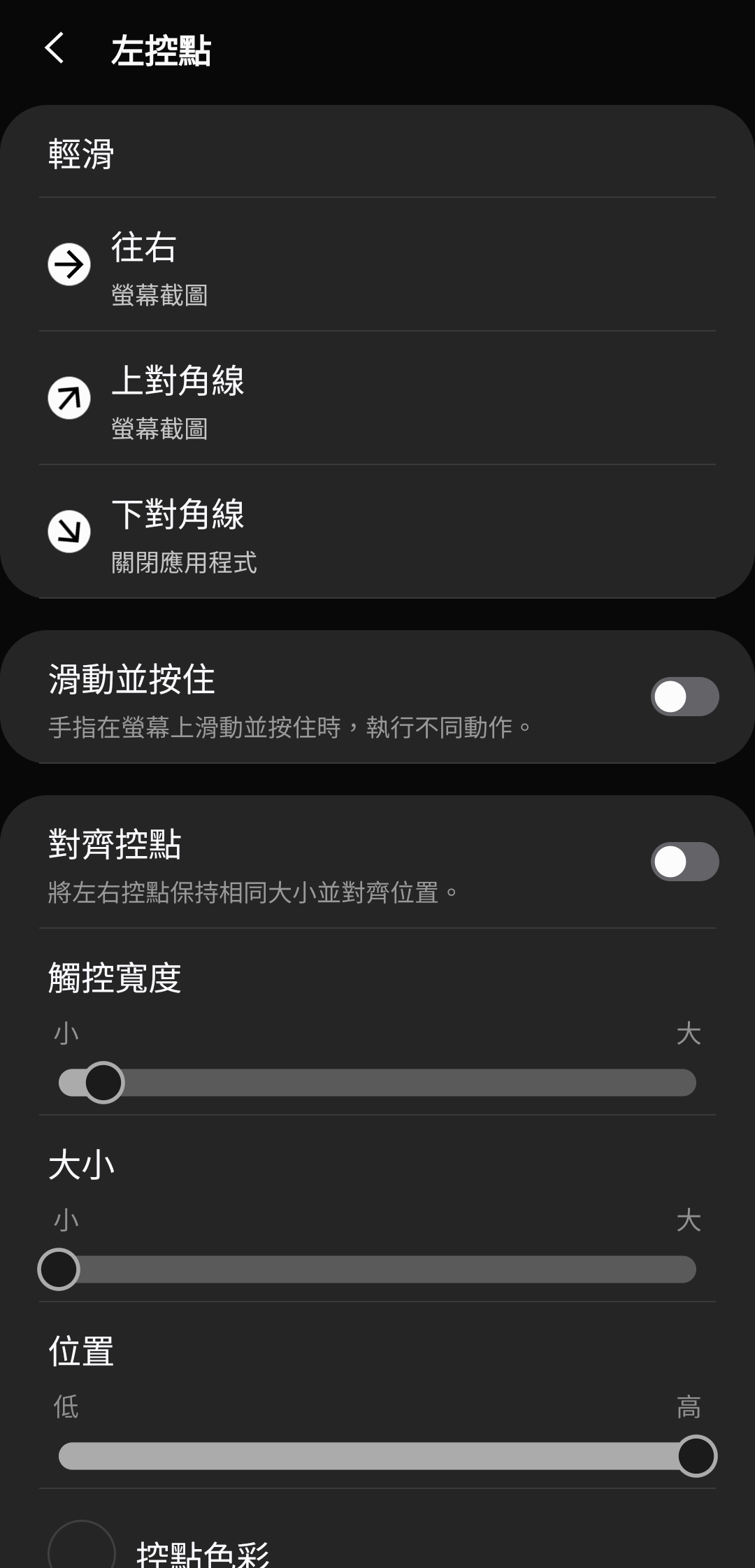The height and width of the screenshot is (1568, 755).
Task: Tap the 大小 slider track
Action: (x=377, y=1269)
